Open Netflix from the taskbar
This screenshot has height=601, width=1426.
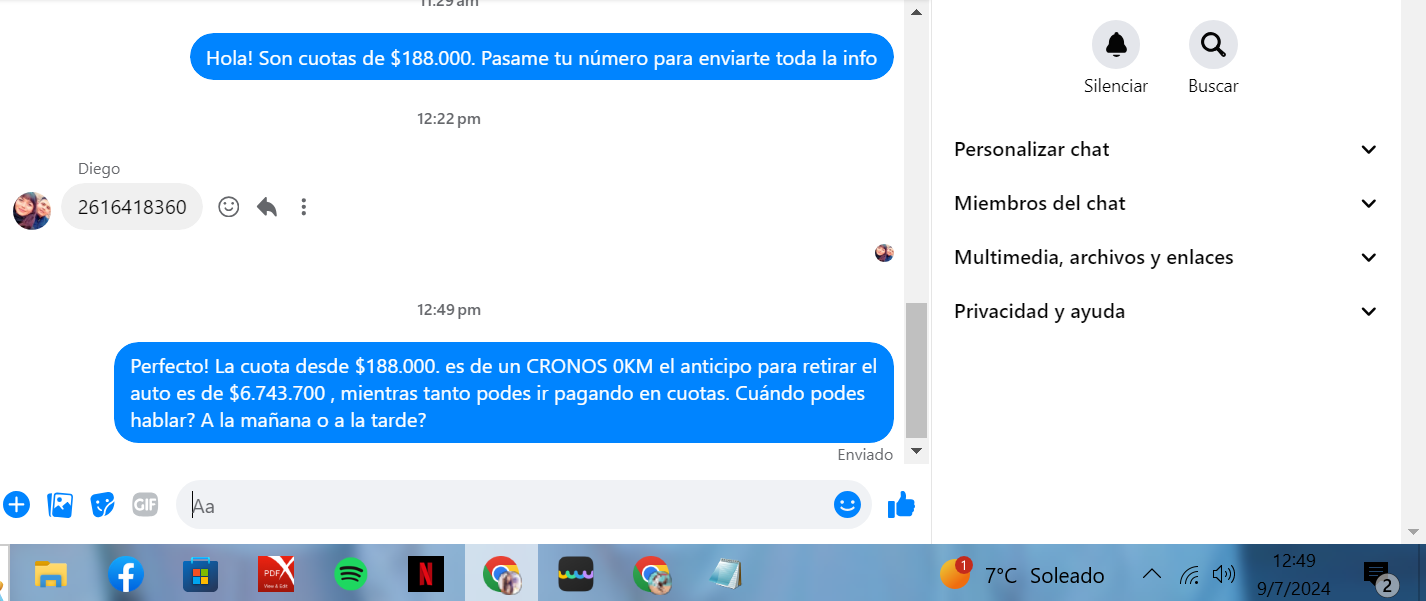pos(426,574)
